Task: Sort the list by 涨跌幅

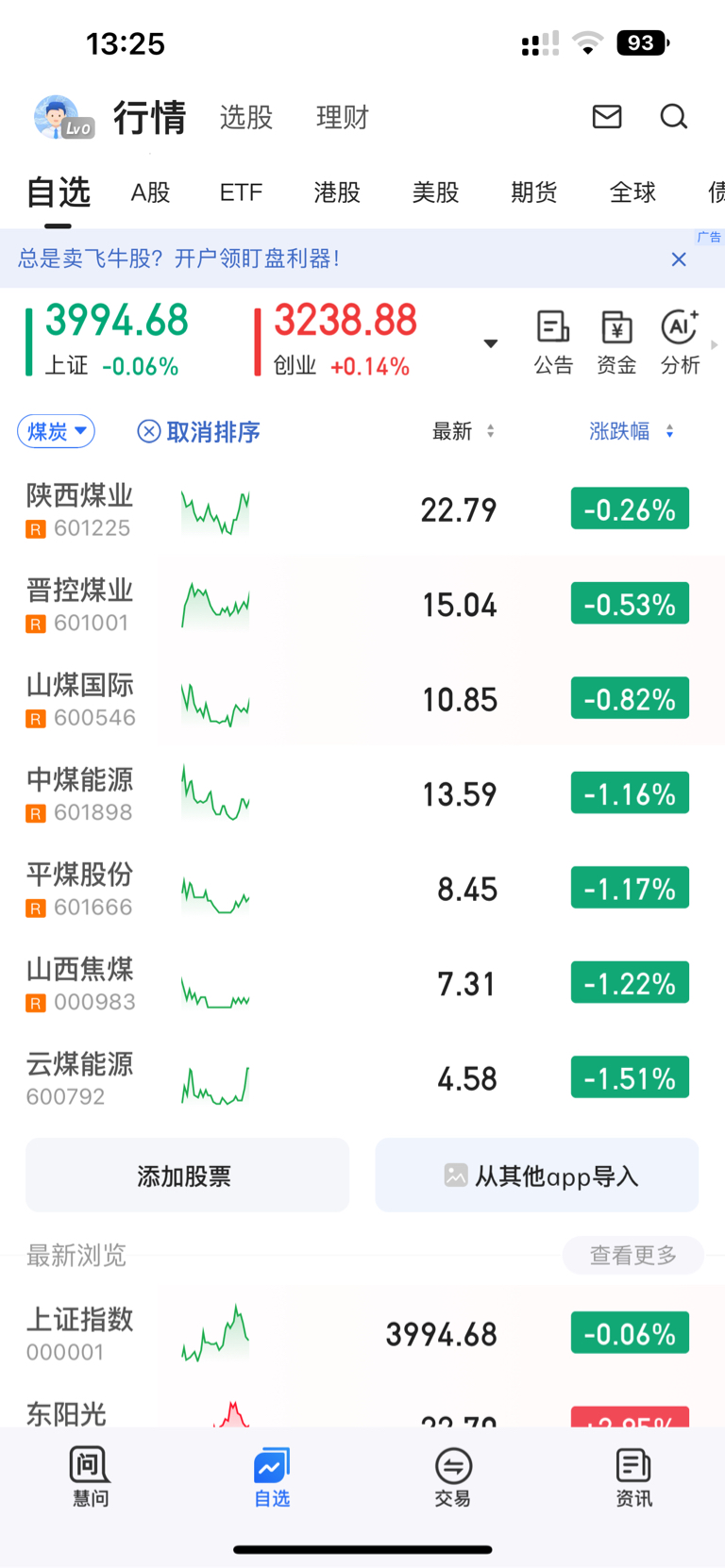Action: pyautogui.click(x=631, y=432)
